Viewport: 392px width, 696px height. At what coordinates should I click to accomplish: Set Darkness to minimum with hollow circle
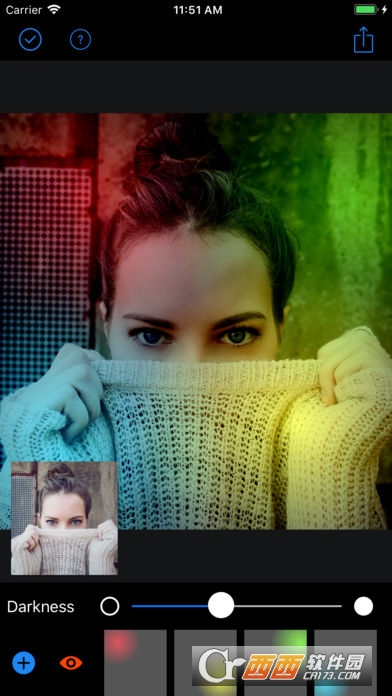point(110,606)
